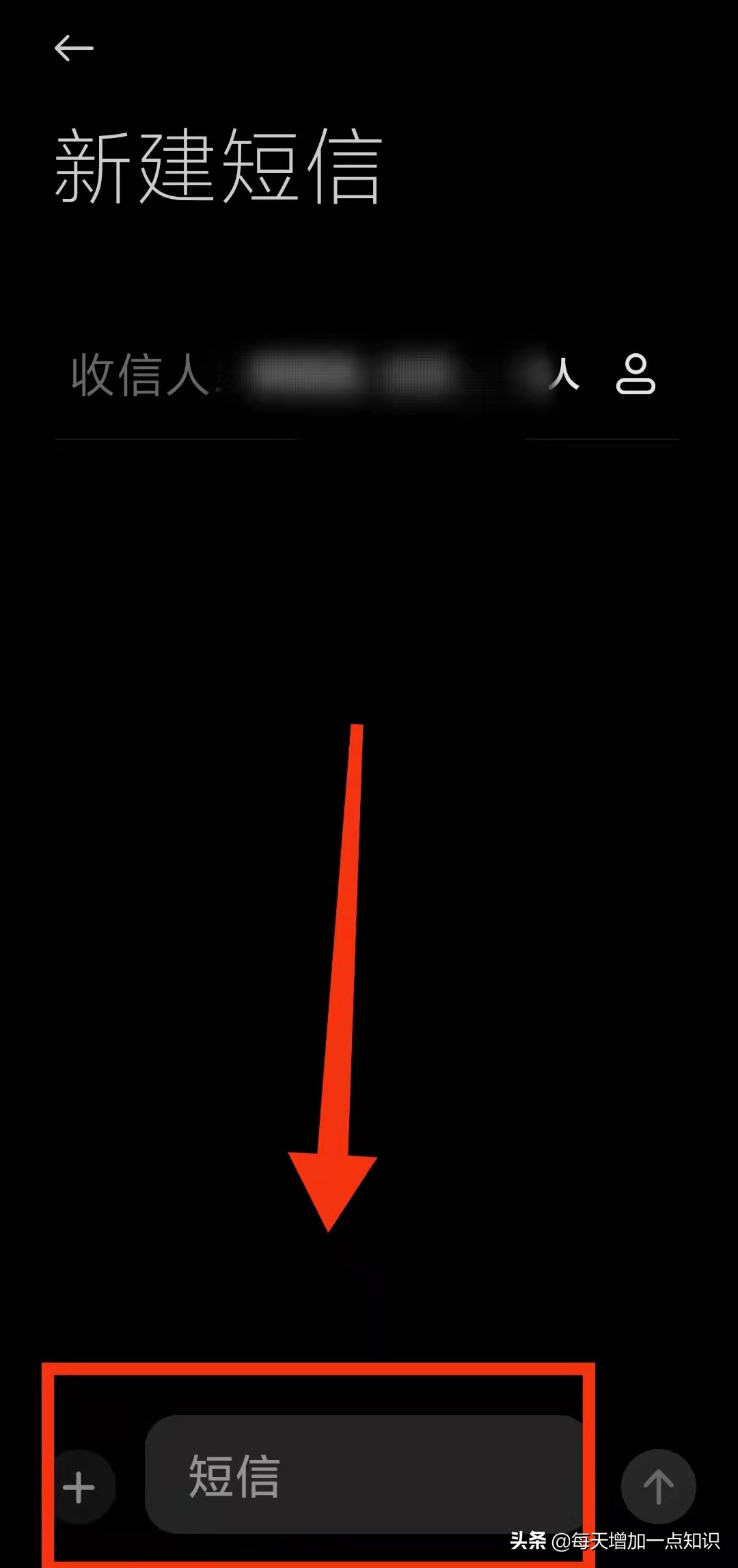Open the contact picker icon
Viewport: 738px width, 1568px height.
coord(635,374)
